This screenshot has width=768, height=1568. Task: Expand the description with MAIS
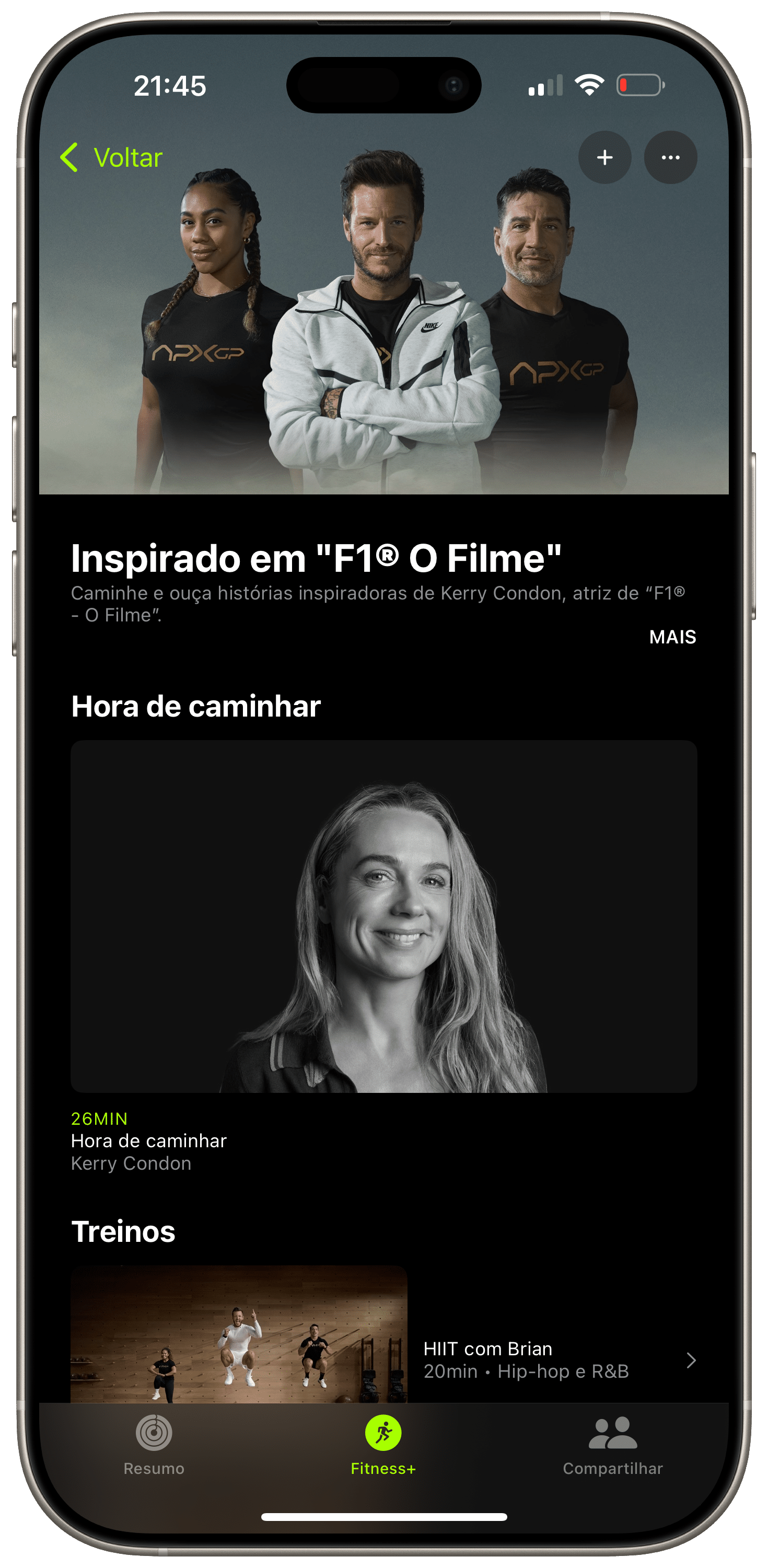[672, 637]
